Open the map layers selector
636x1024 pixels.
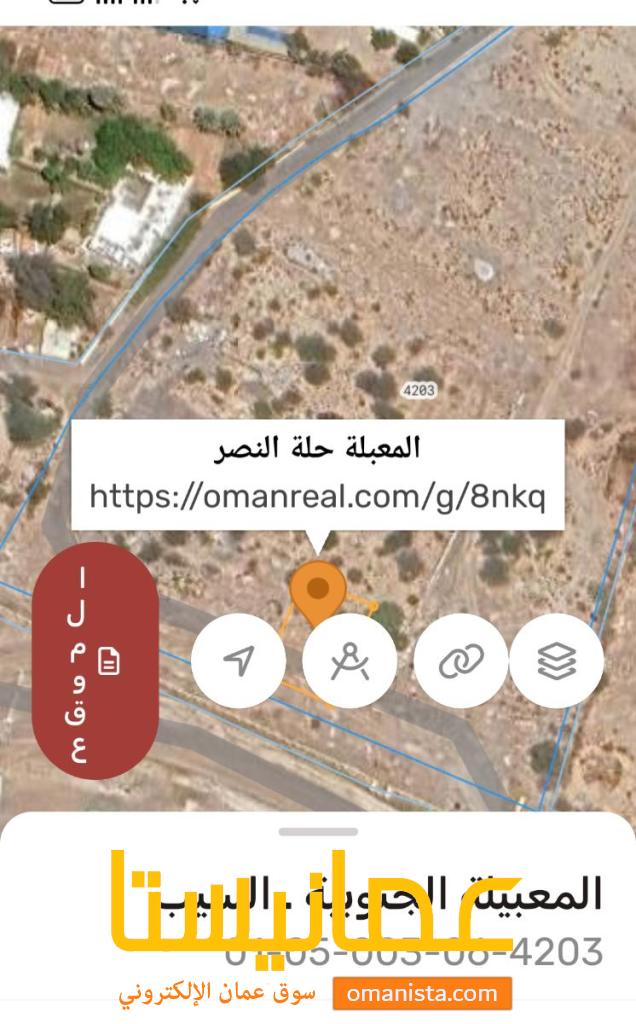(x=557, y=661)
